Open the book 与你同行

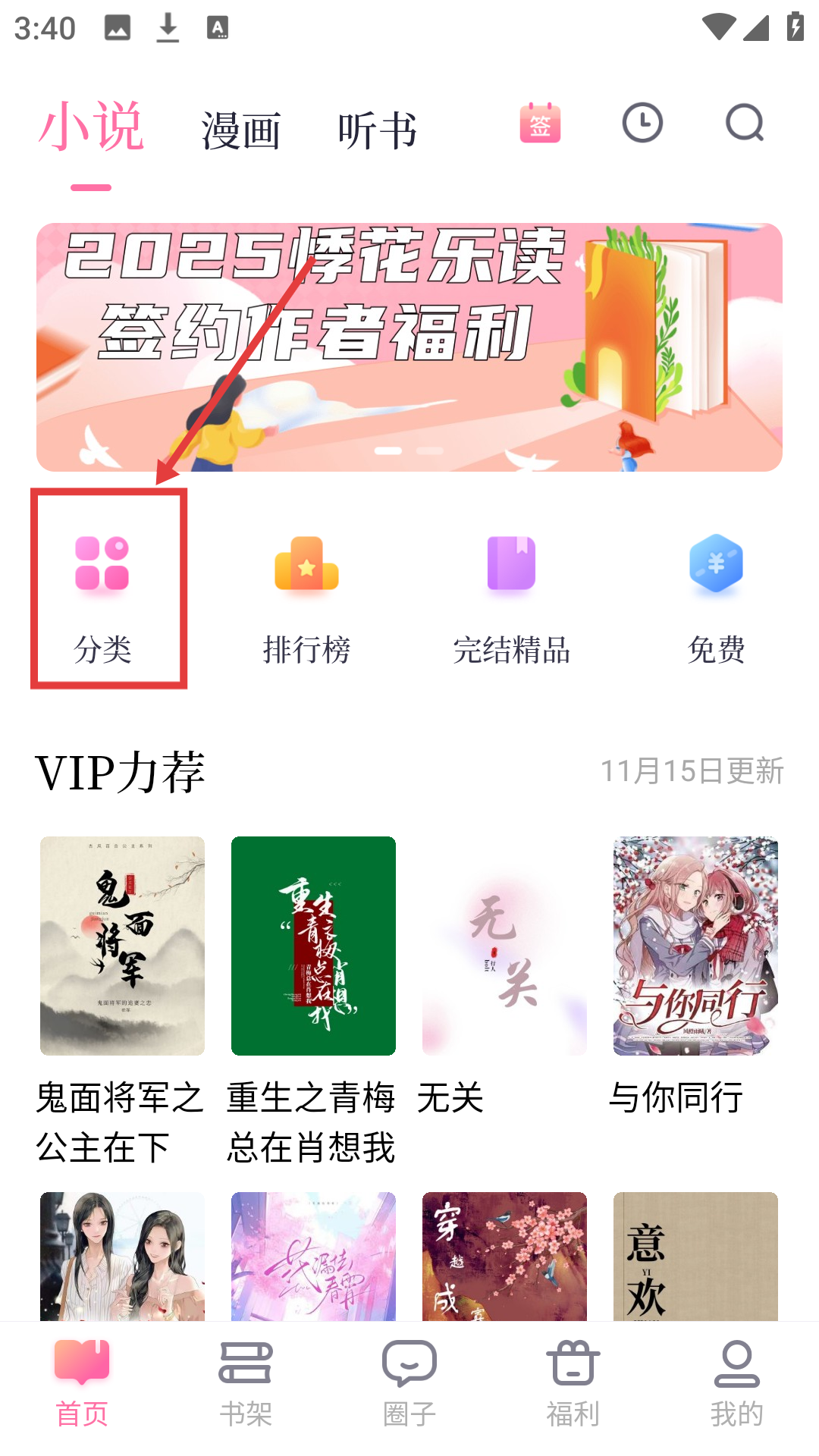pos(695,946)
